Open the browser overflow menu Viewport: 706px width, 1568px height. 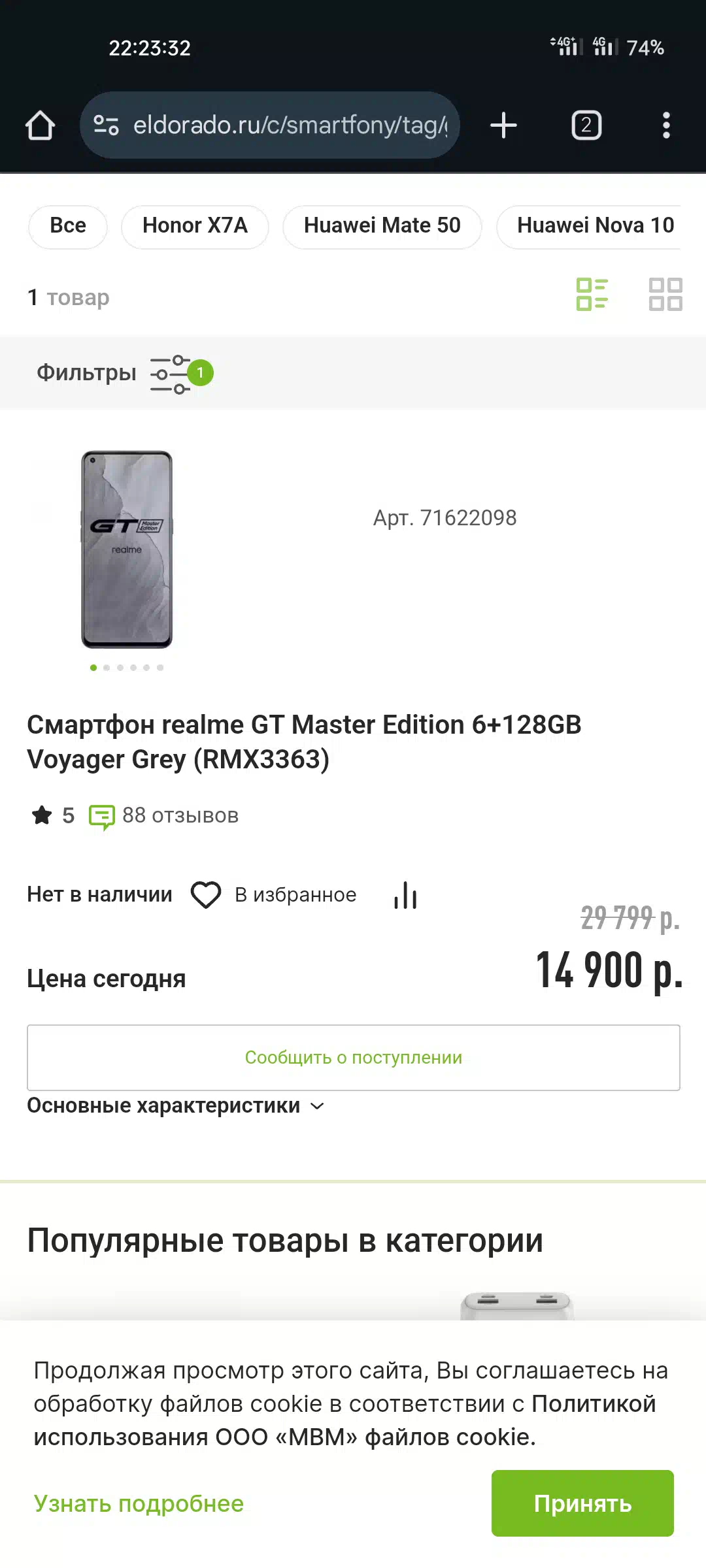click(x=666, y=125)
